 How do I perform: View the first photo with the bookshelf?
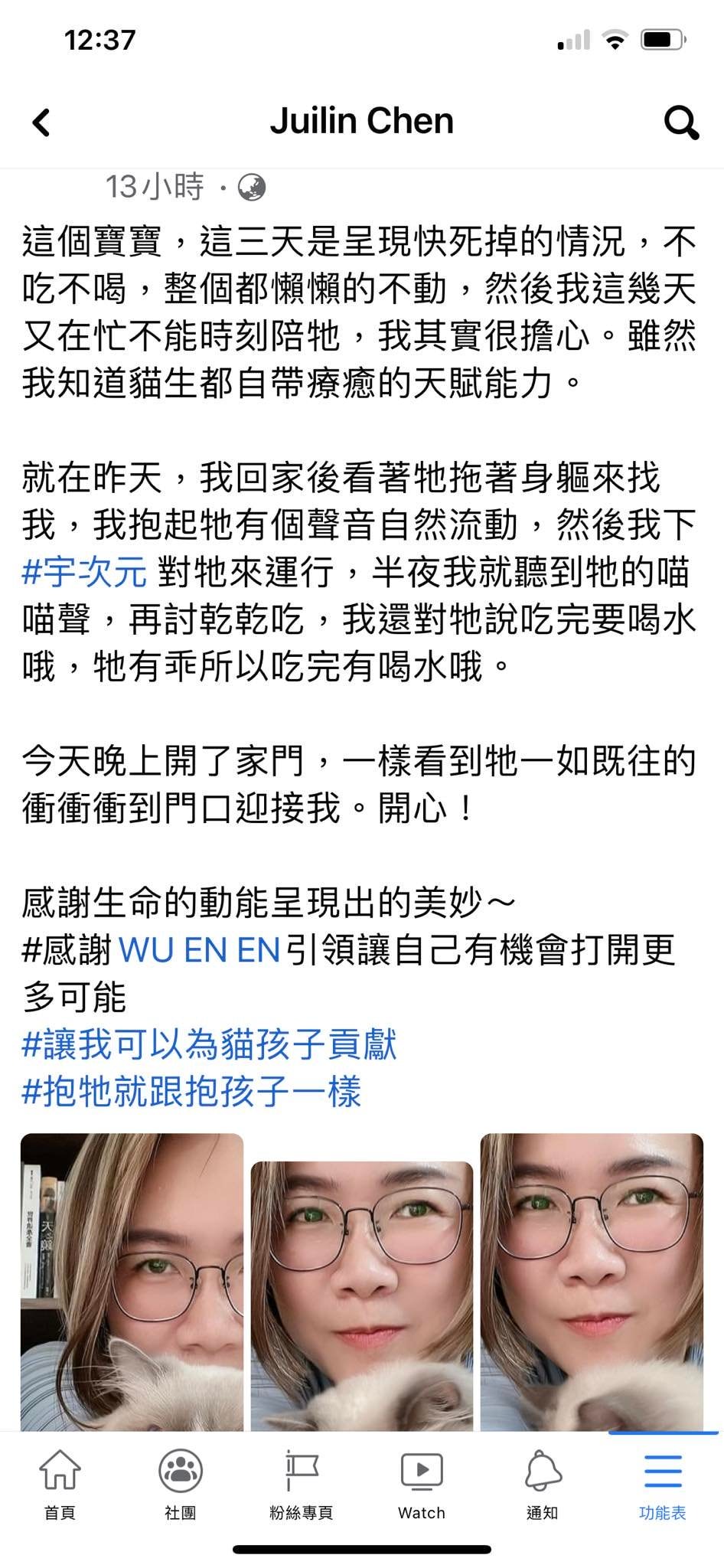tap(132, 1282)
